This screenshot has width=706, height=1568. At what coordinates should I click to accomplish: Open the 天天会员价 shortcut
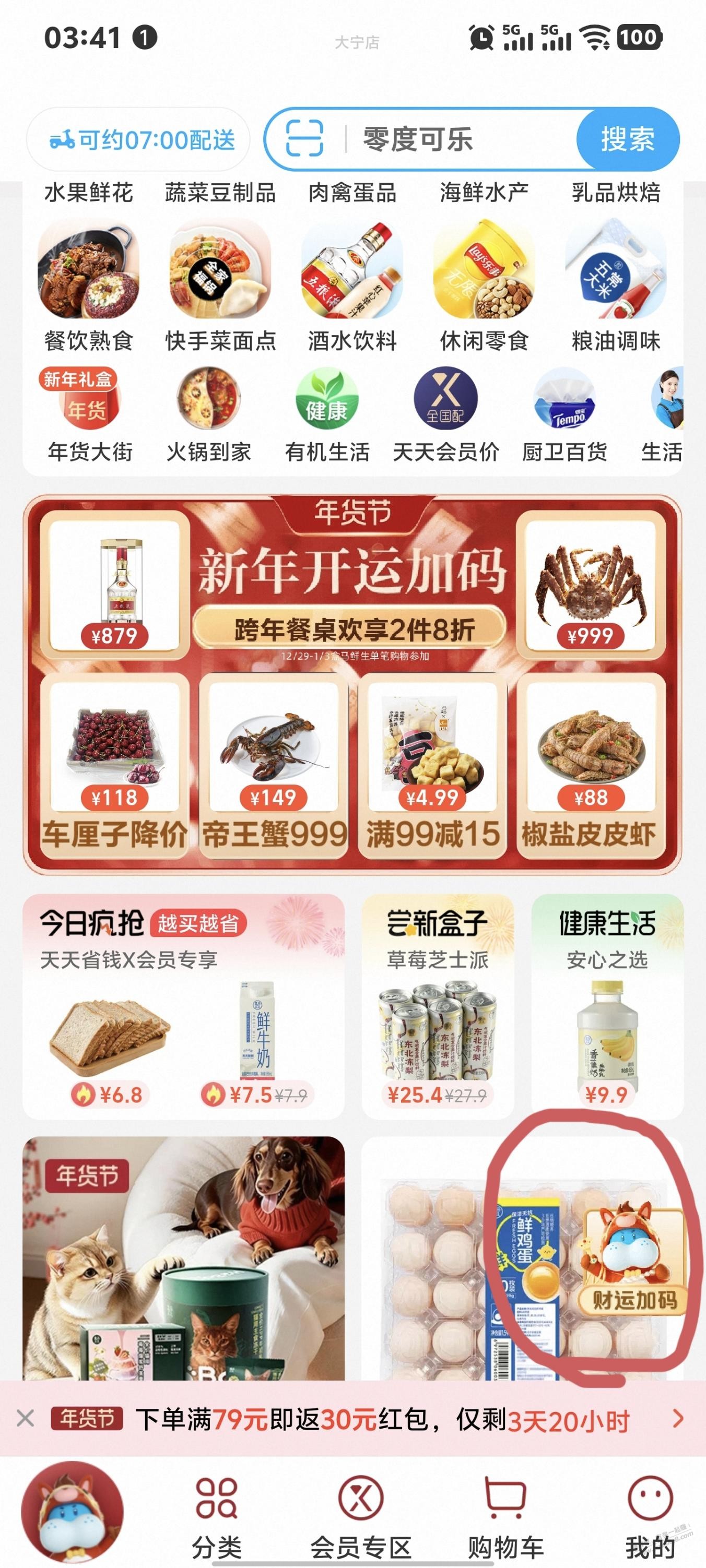click(x=445, y=414)
